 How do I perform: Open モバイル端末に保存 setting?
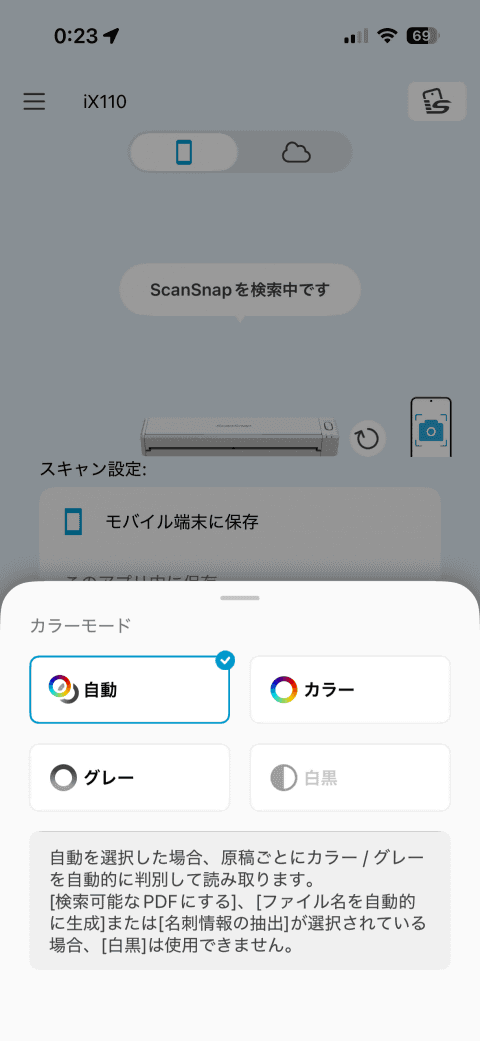pos(240,522)
